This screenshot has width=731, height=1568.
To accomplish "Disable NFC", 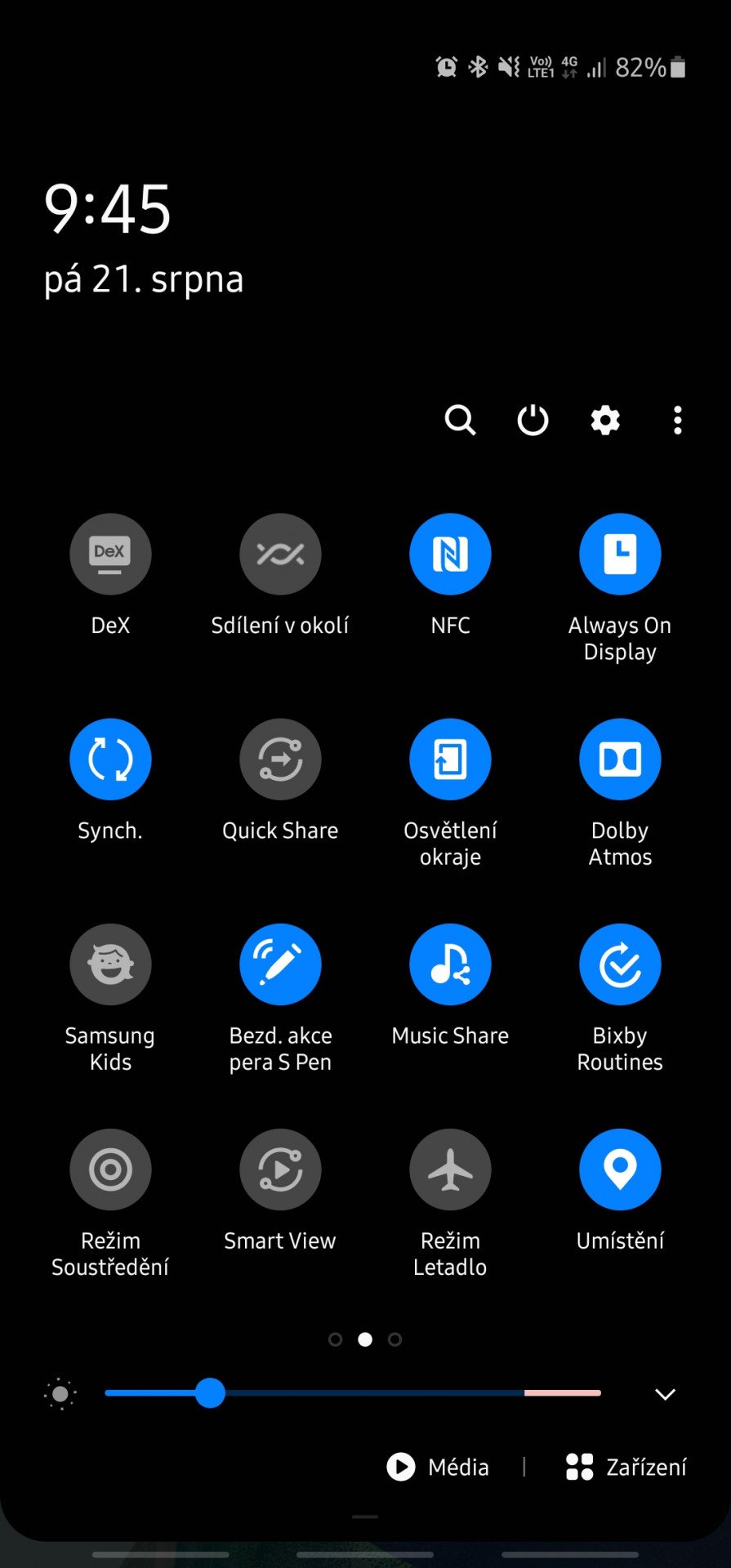I will (x=450, y=554).
